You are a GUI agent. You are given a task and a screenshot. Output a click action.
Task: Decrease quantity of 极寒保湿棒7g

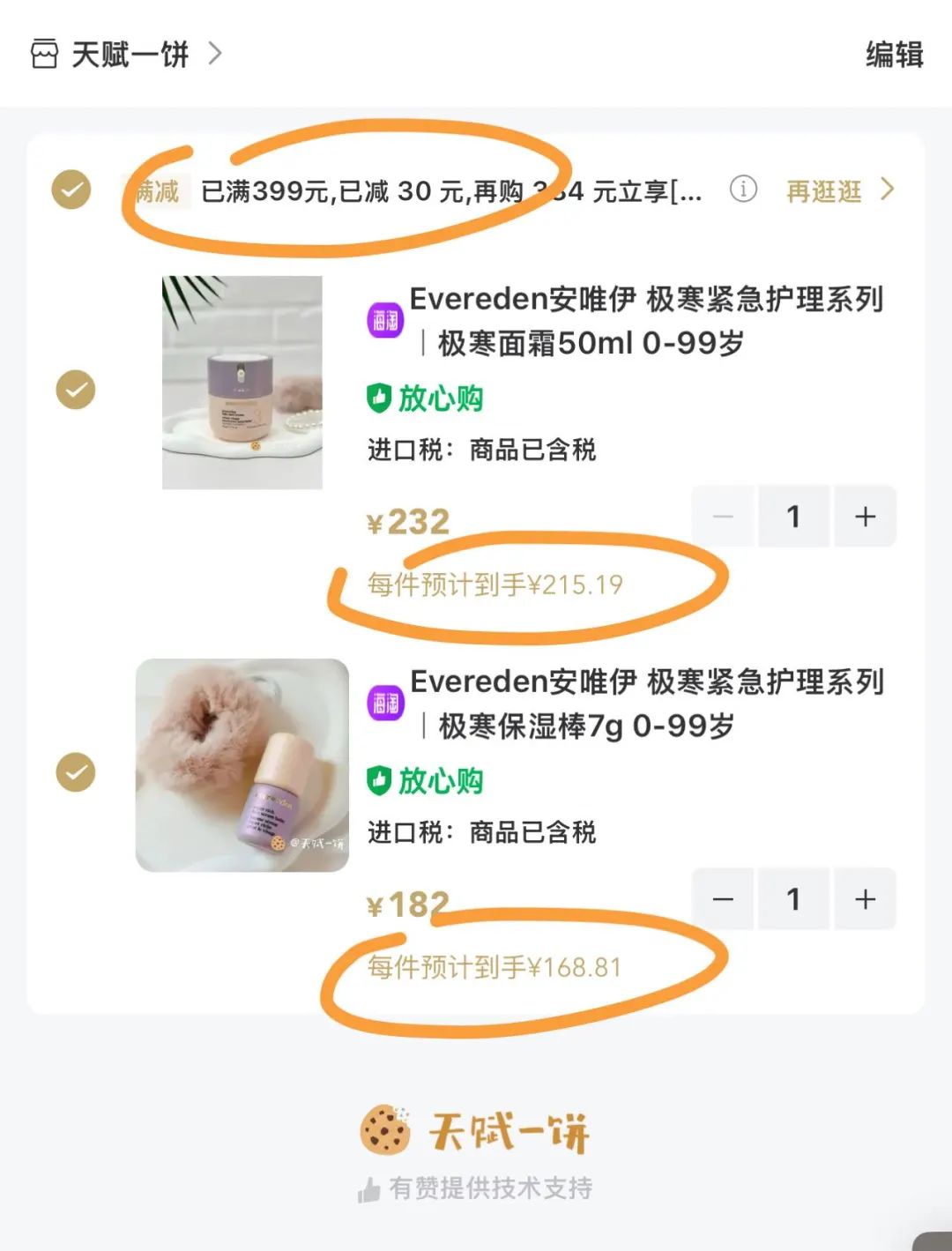click(723, 899)
